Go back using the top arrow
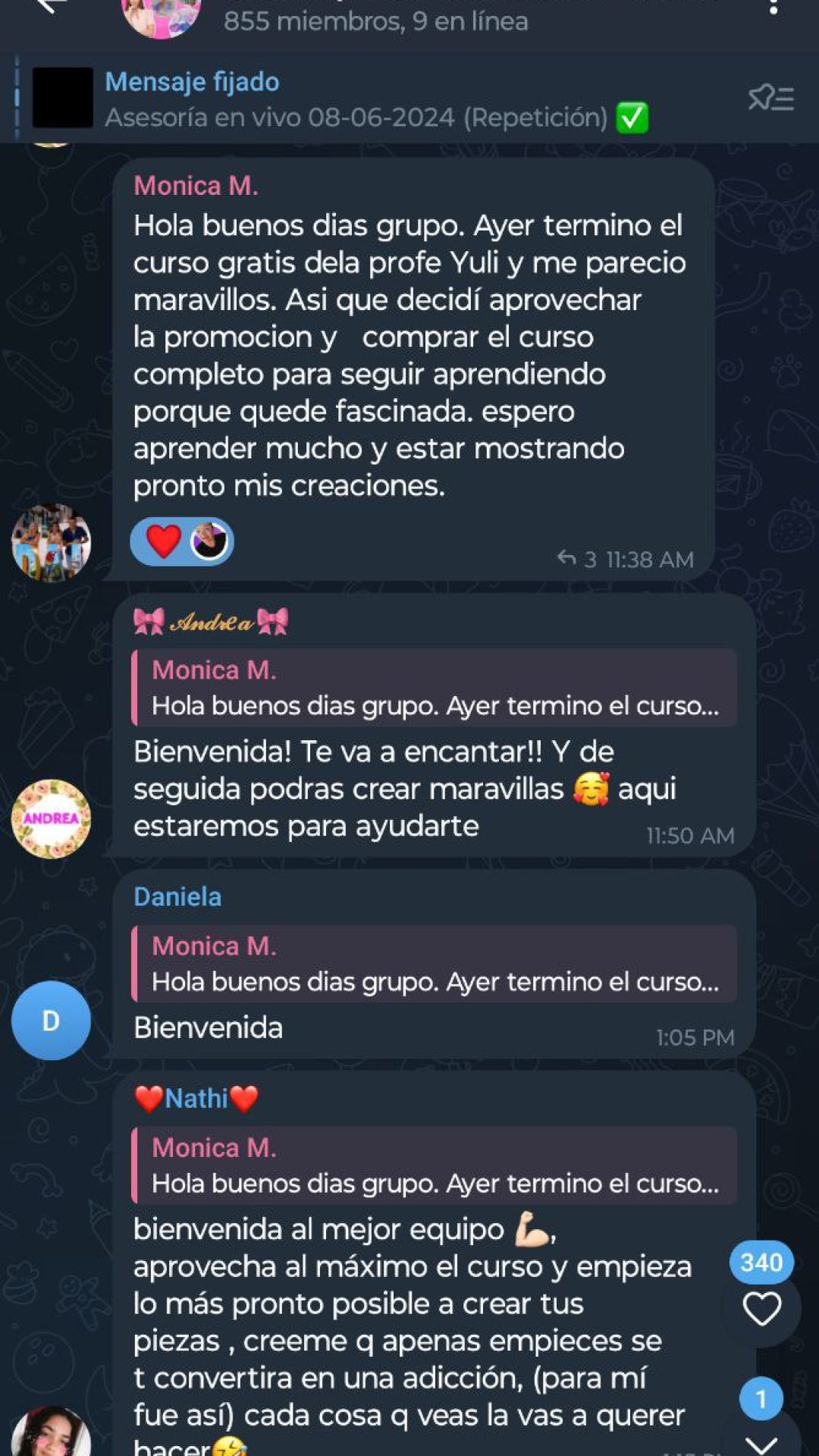Image resolution: width=819 pixels, height=1456 pixels. 49,6
